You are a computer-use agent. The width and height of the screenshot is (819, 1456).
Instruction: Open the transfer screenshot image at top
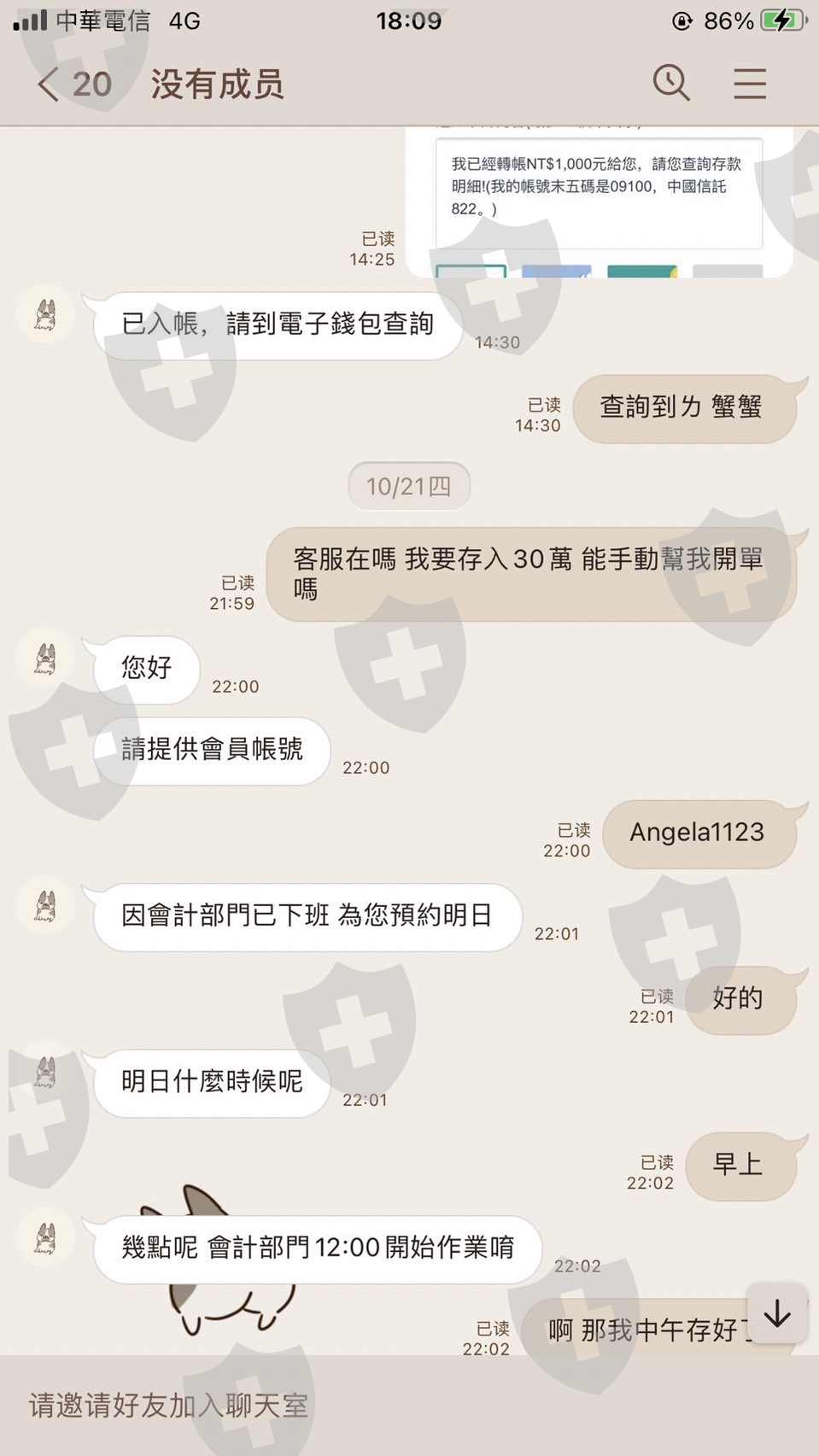[600, 202]
